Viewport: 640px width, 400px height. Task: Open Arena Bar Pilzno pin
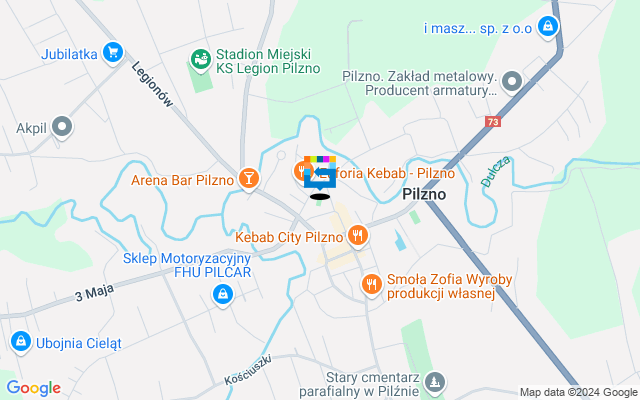[x=248, y=180]
